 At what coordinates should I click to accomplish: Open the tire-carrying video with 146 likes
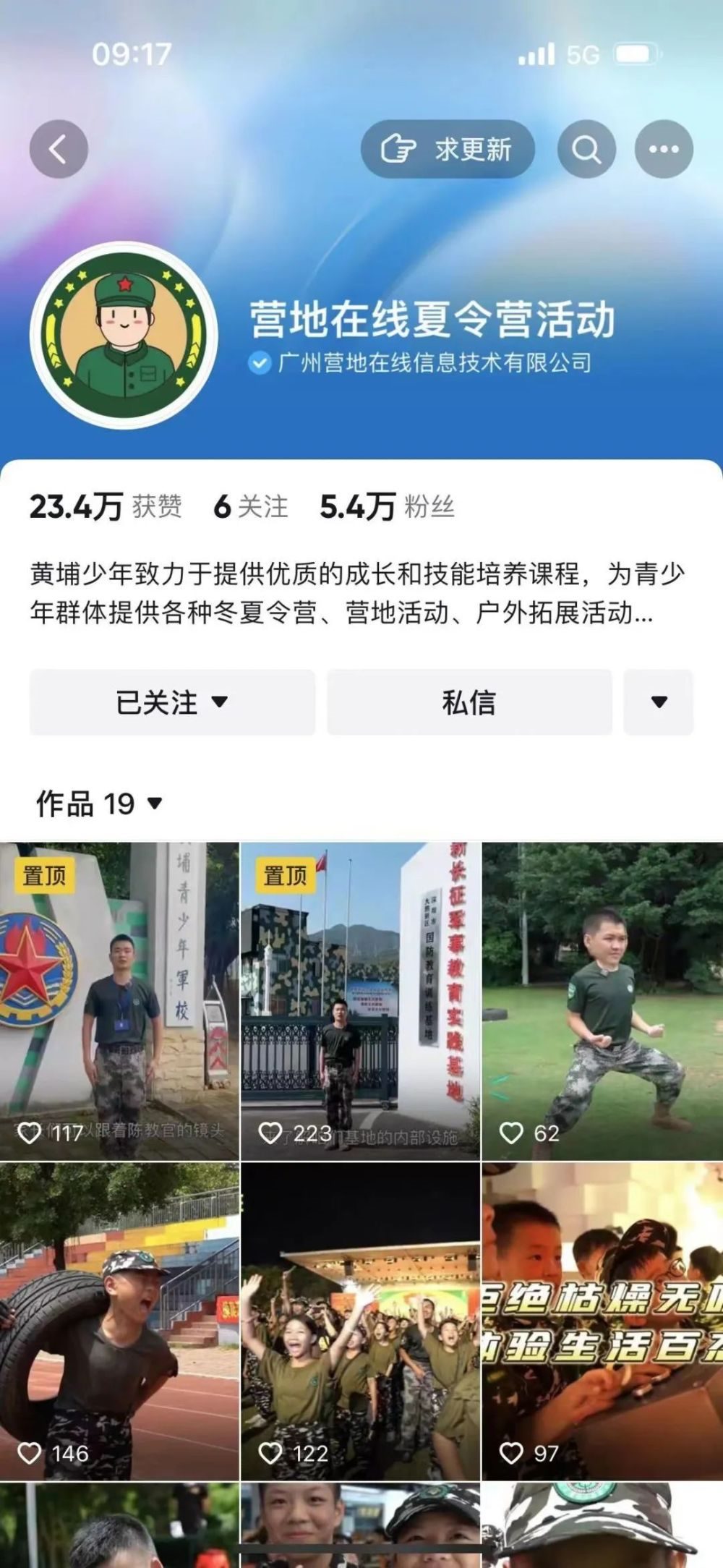[119, 1321]
